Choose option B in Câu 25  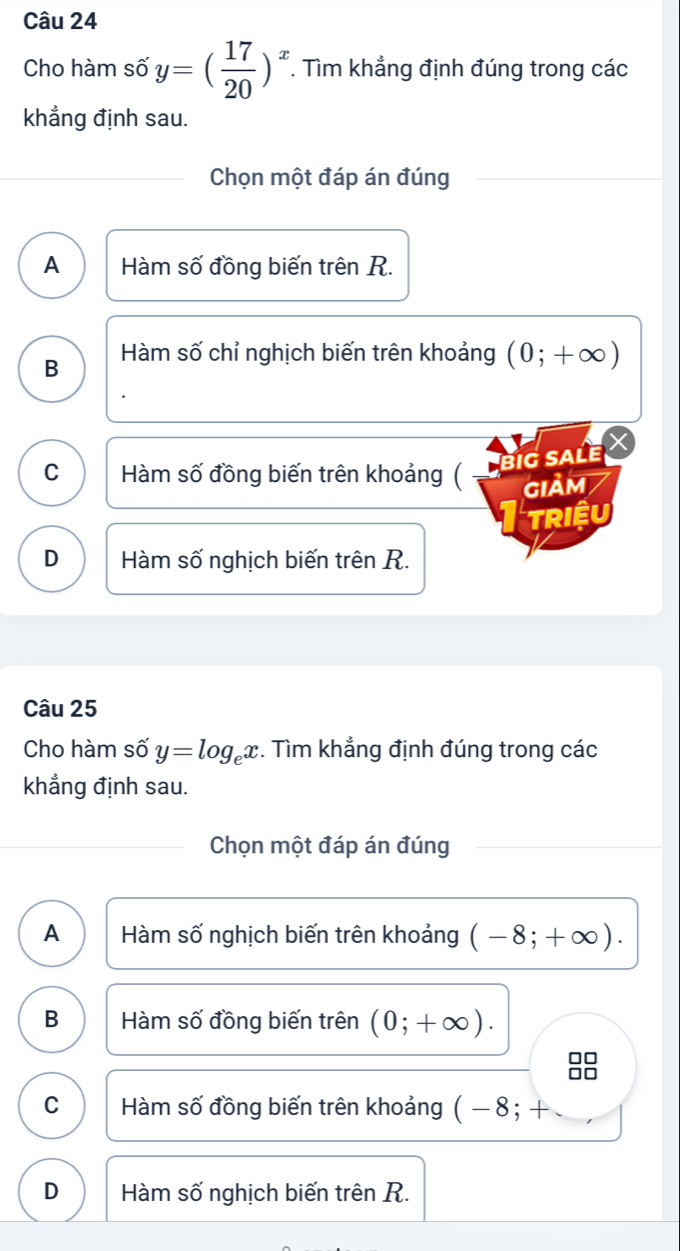tap(51, 1020)
